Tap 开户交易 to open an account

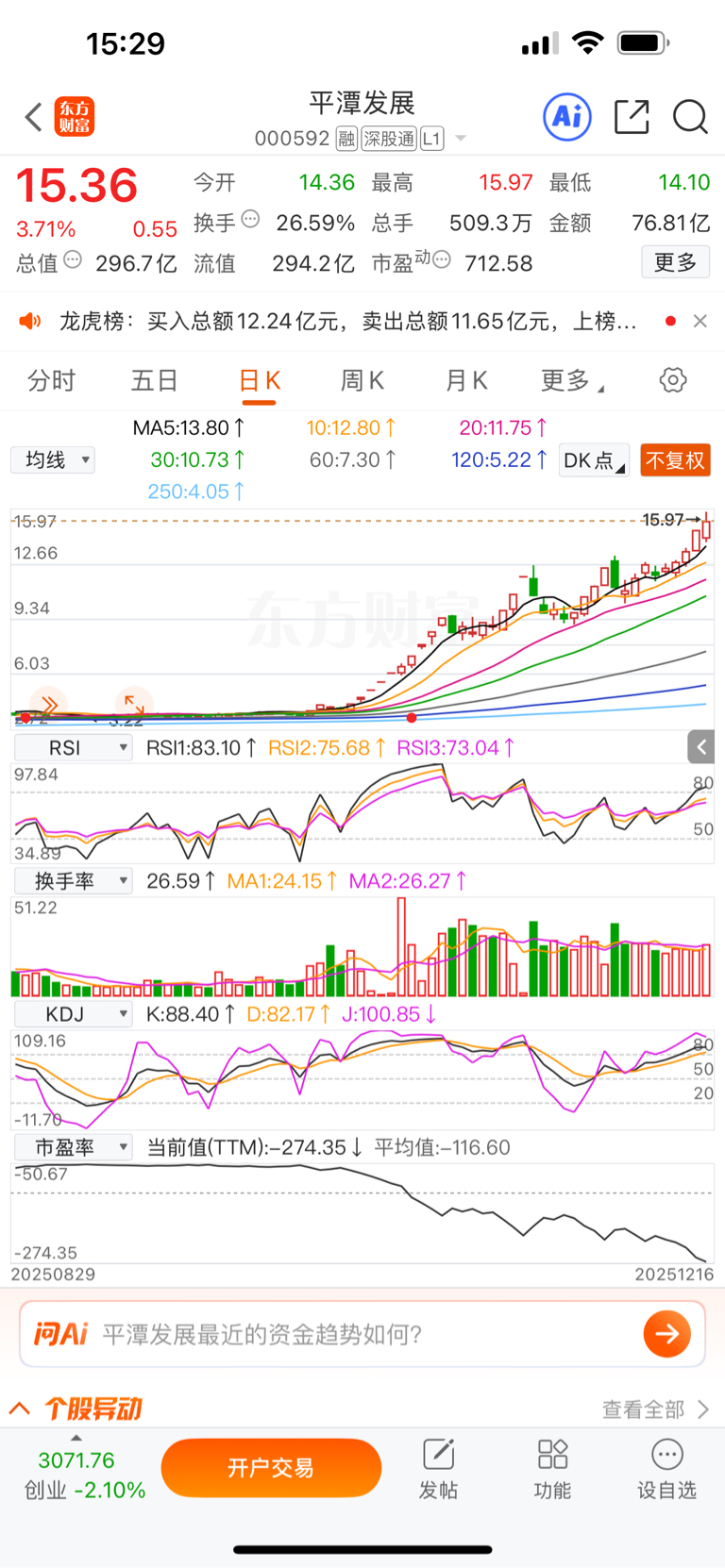(x=271, y=1468)
